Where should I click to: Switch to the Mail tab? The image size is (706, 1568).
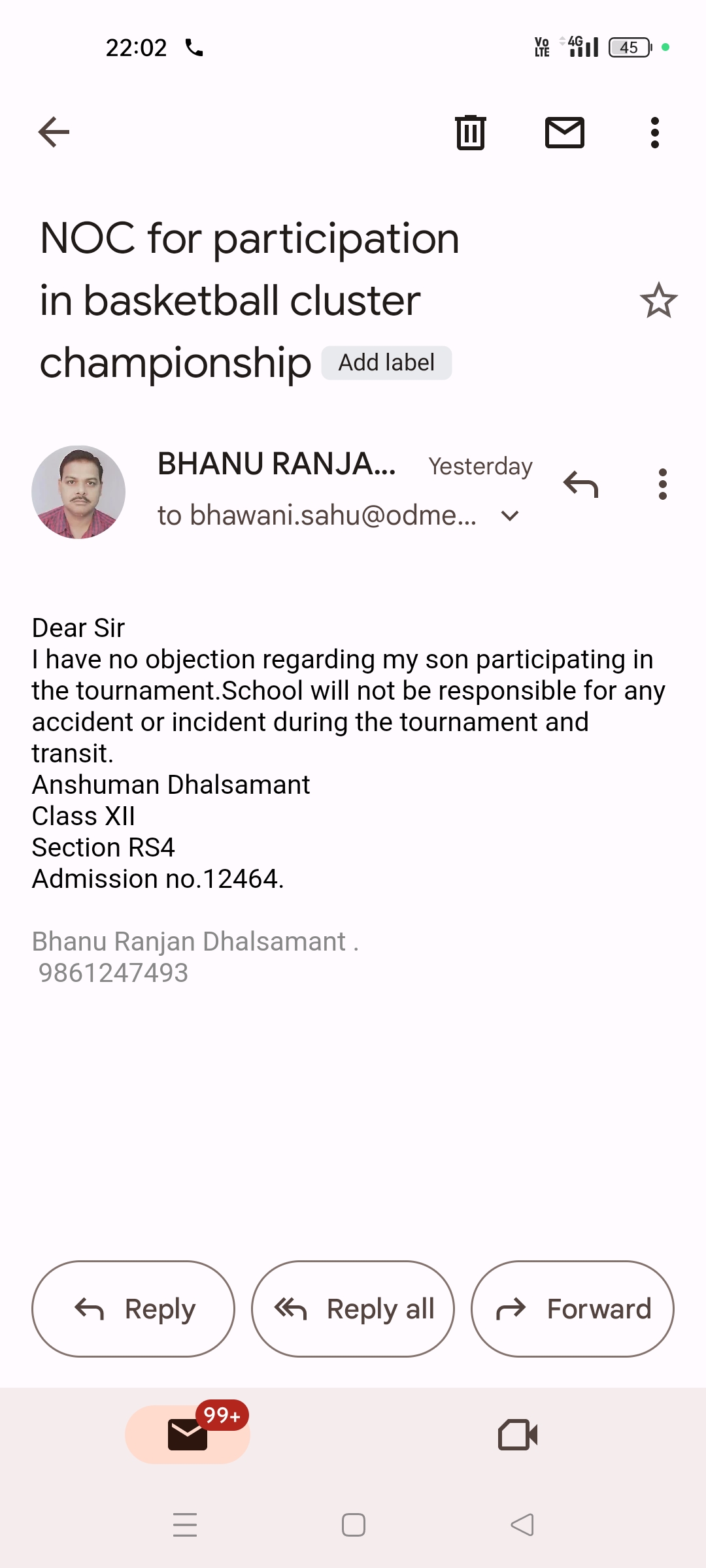(x=188, y=1434)
